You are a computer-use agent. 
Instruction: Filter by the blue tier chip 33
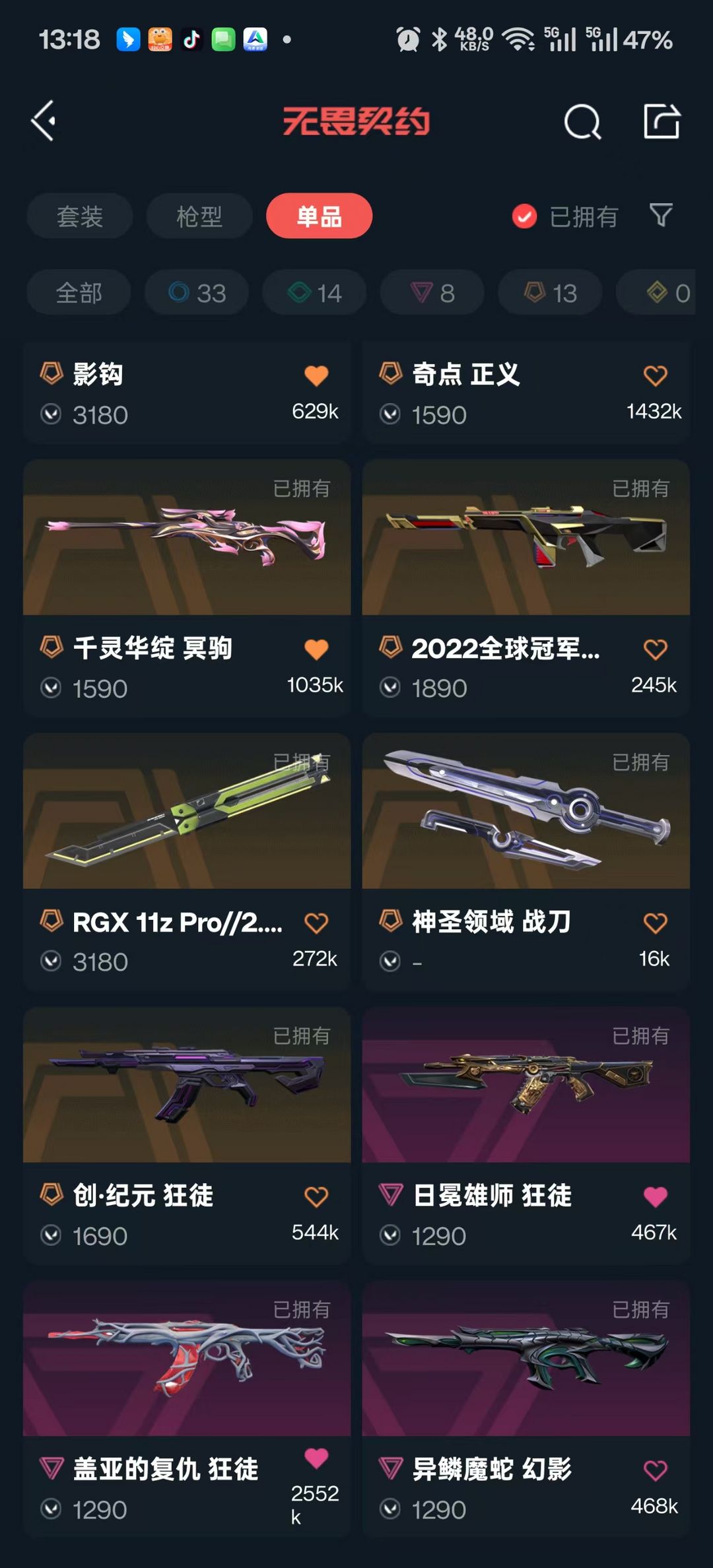[x=197, y=292]
